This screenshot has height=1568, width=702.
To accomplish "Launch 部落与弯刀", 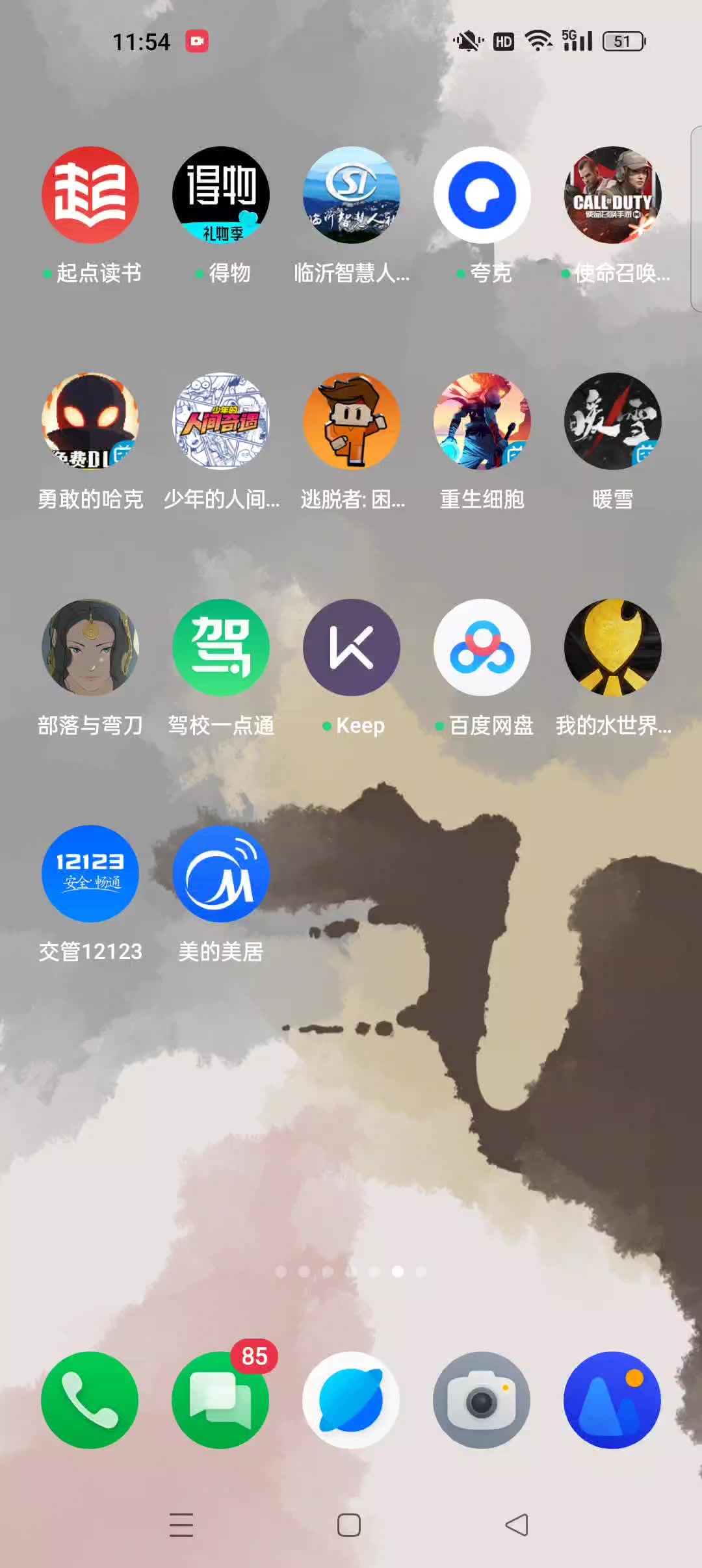I will 90,647.
